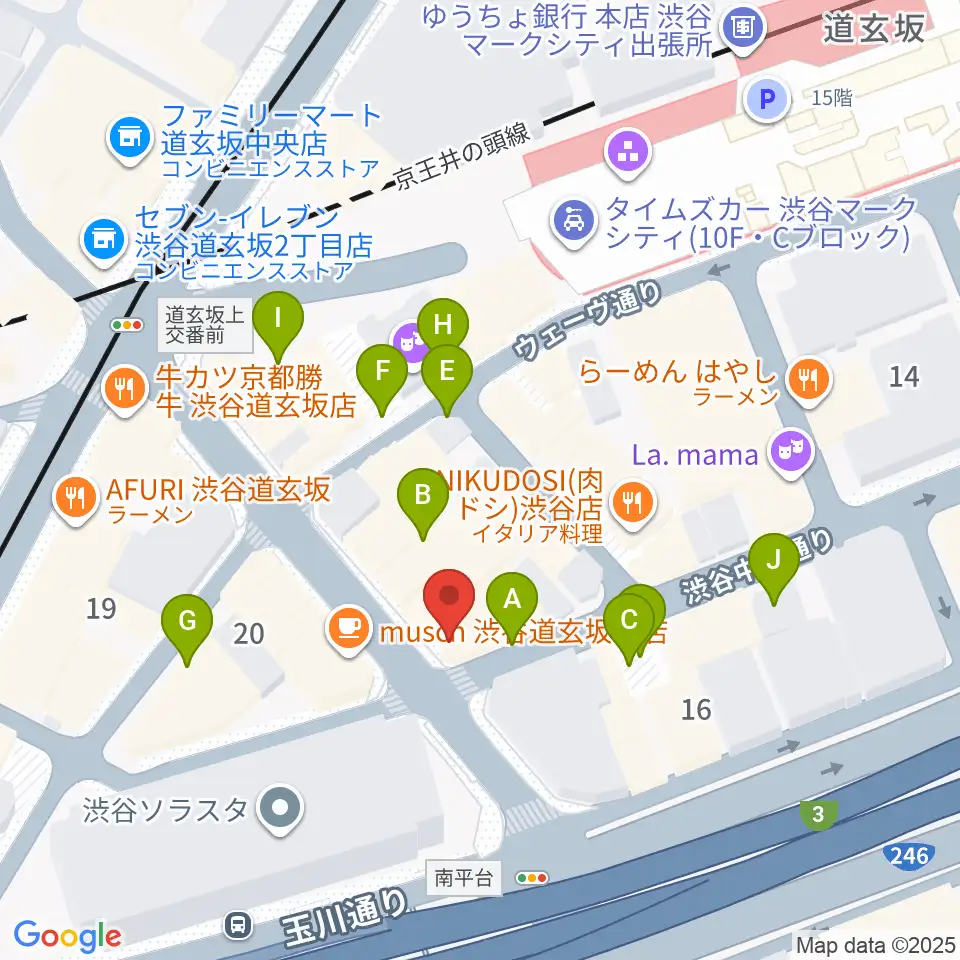Select green marker J

[x=774, y=568]
